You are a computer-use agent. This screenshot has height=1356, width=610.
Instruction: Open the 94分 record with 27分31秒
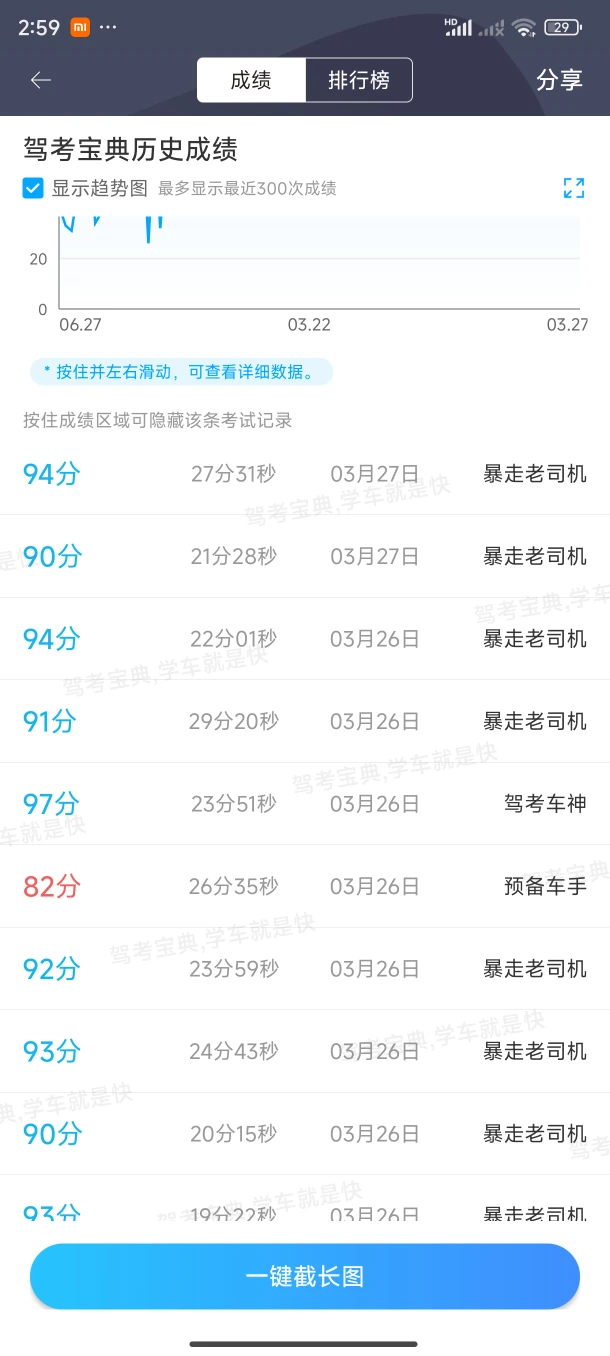click(305, 474)
